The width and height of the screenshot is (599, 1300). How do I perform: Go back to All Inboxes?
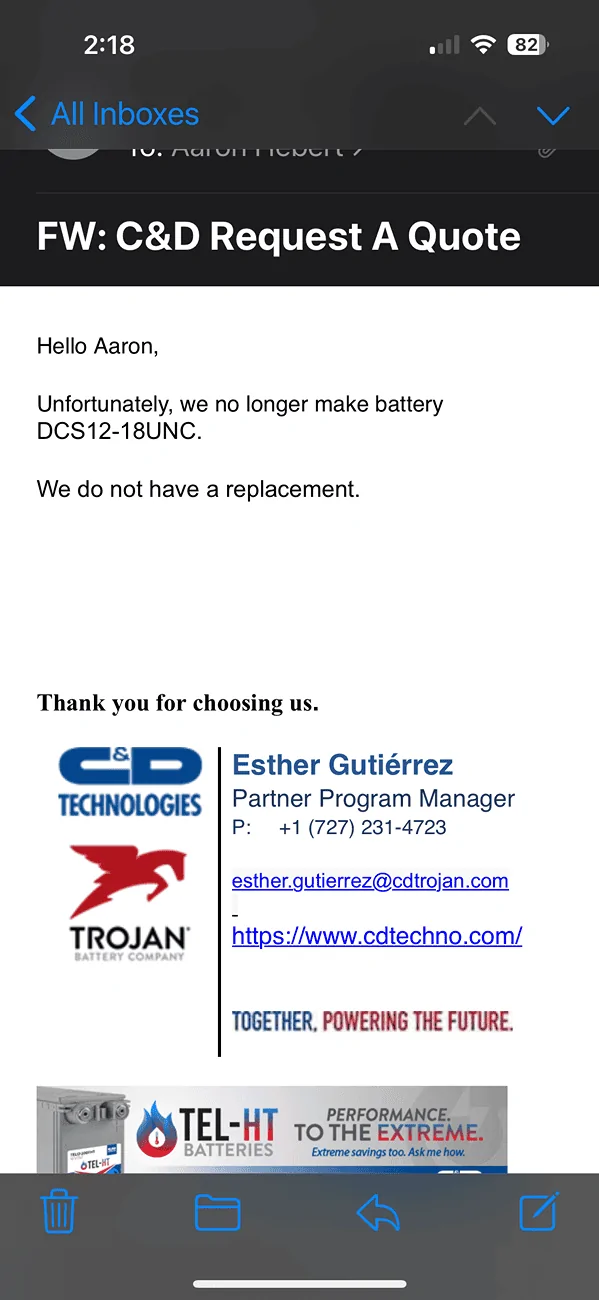click(107, 114)
